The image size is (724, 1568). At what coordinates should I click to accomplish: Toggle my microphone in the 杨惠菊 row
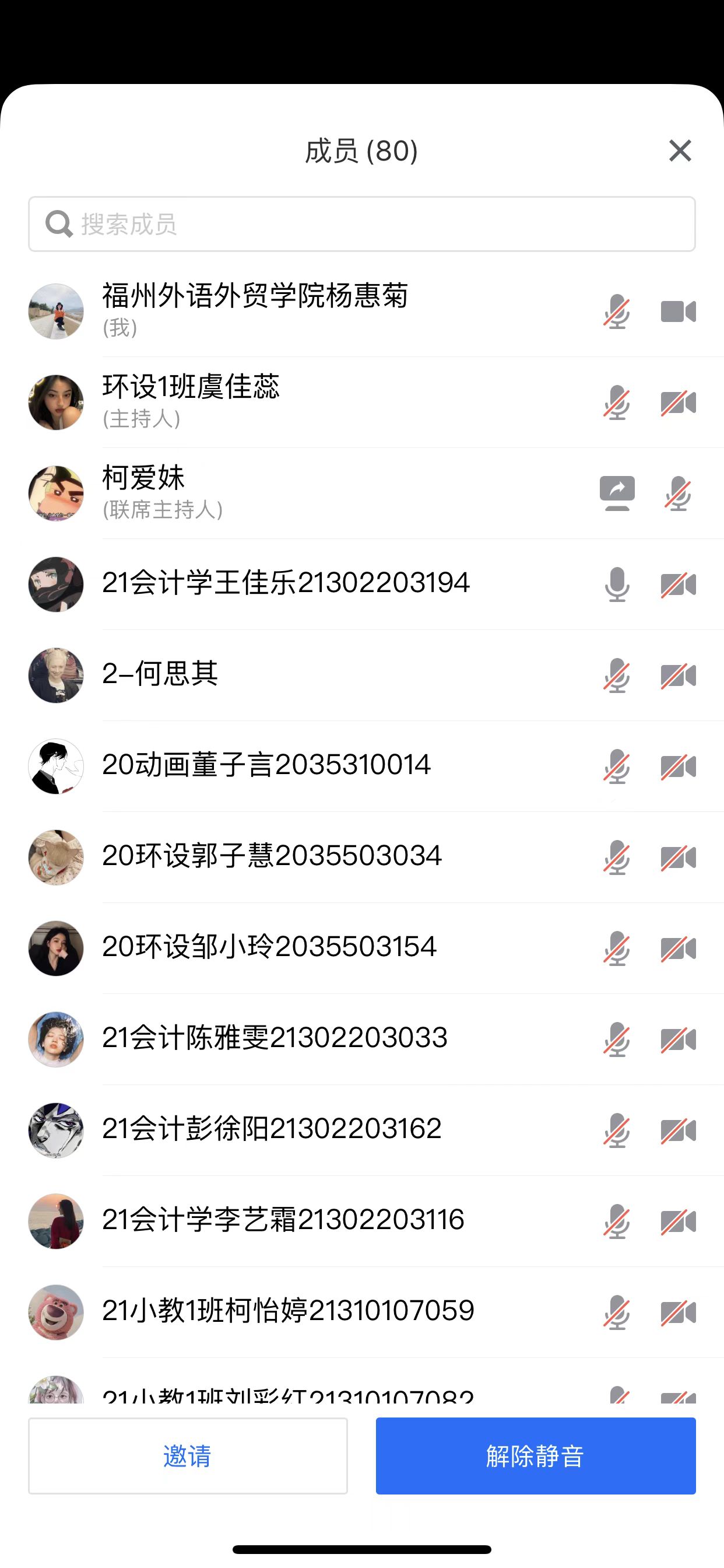click(x=616, y=311)
